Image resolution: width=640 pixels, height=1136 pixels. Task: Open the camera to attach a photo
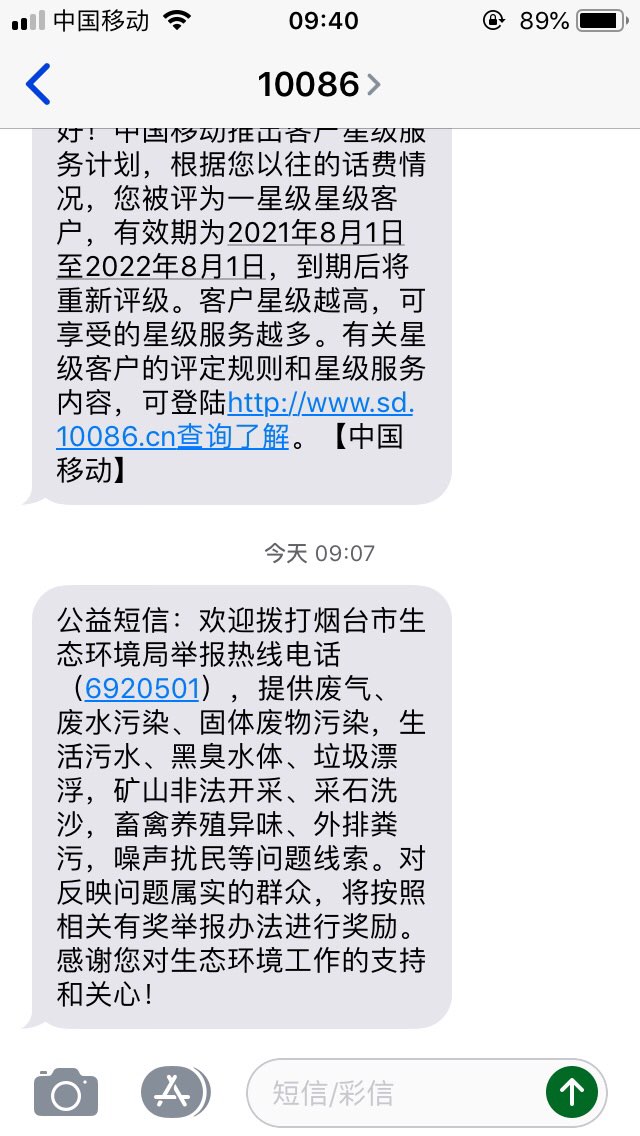(x=66, y=1092)
